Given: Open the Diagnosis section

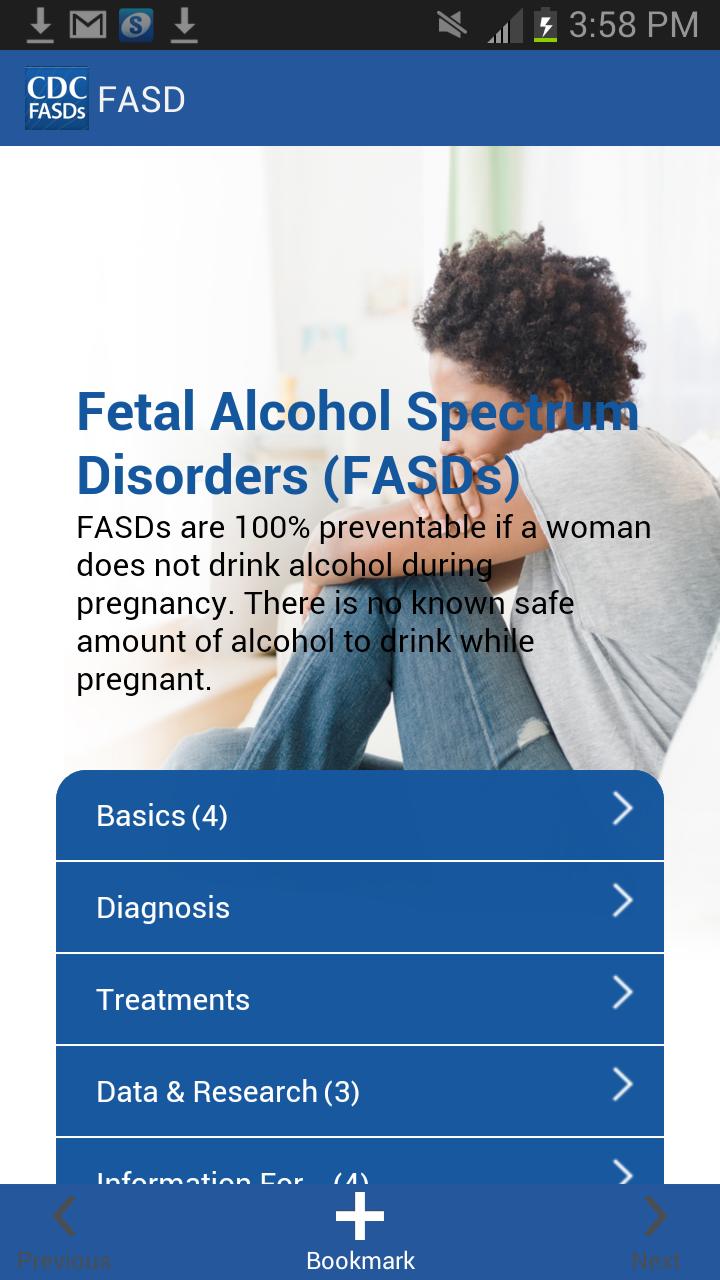Looking at the screenshot, I should (x=360, y=907).
